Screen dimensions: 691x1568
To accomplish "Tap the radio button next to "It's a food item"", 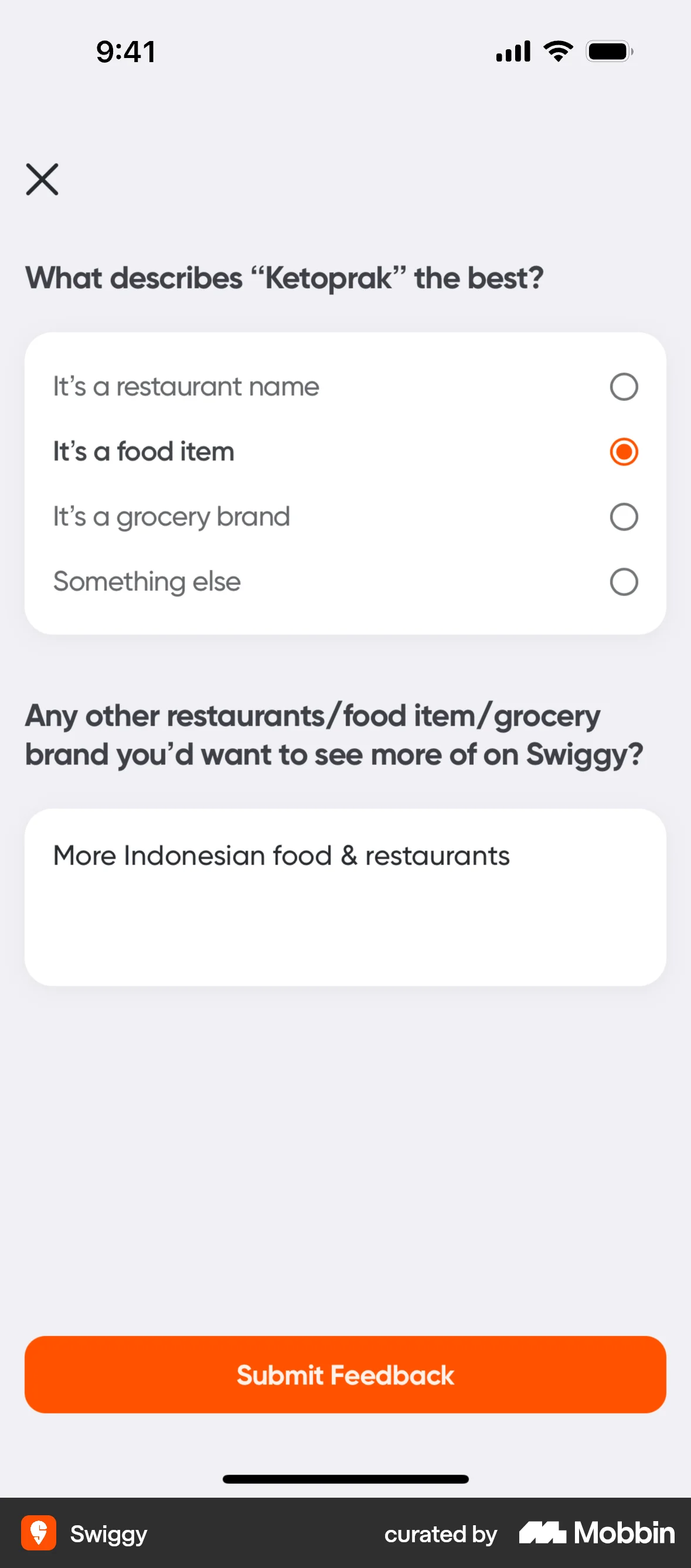I will pyautogui.click(x=624, y=452).
